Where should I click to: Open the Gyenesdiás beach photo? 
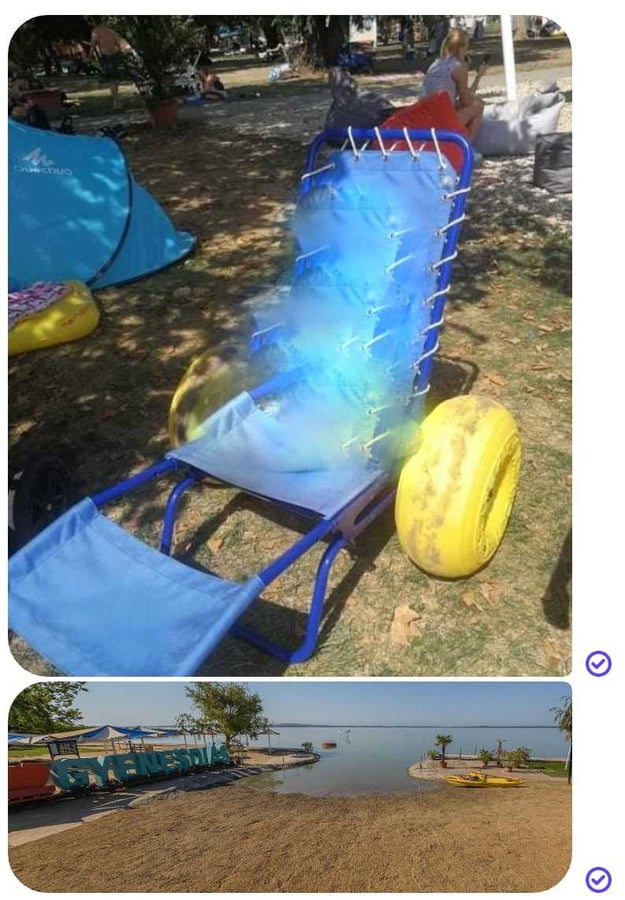(x=290, y=786)
